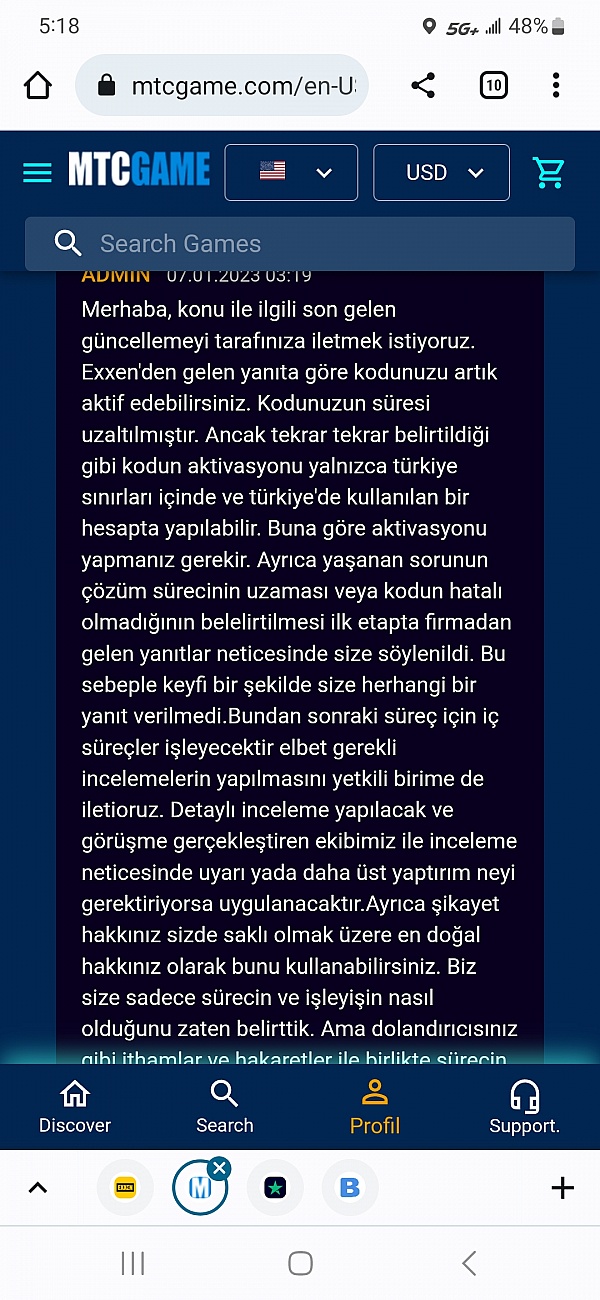Image resolution: width=600 pixels, height=1300 pixels.
Task: Open the browser overflow menu
Action: click(556, 86)
